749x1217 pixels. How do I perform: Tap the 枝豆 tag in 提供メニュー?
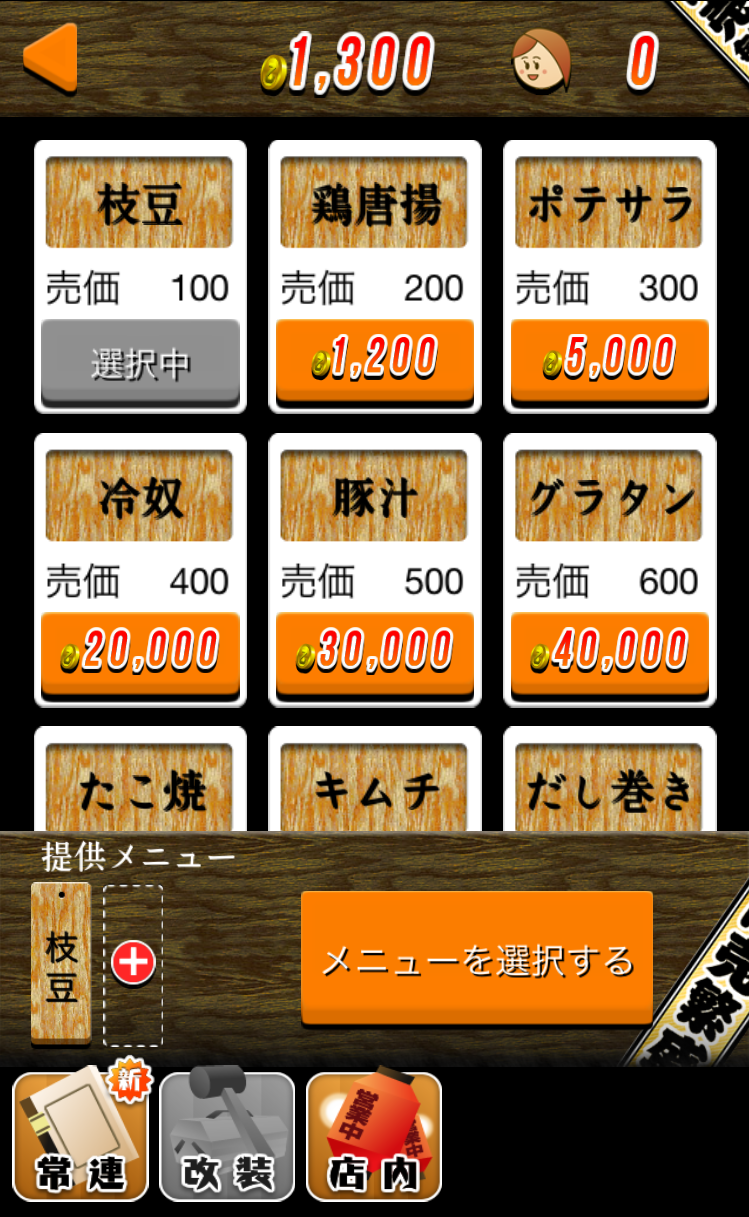(61, 963)
